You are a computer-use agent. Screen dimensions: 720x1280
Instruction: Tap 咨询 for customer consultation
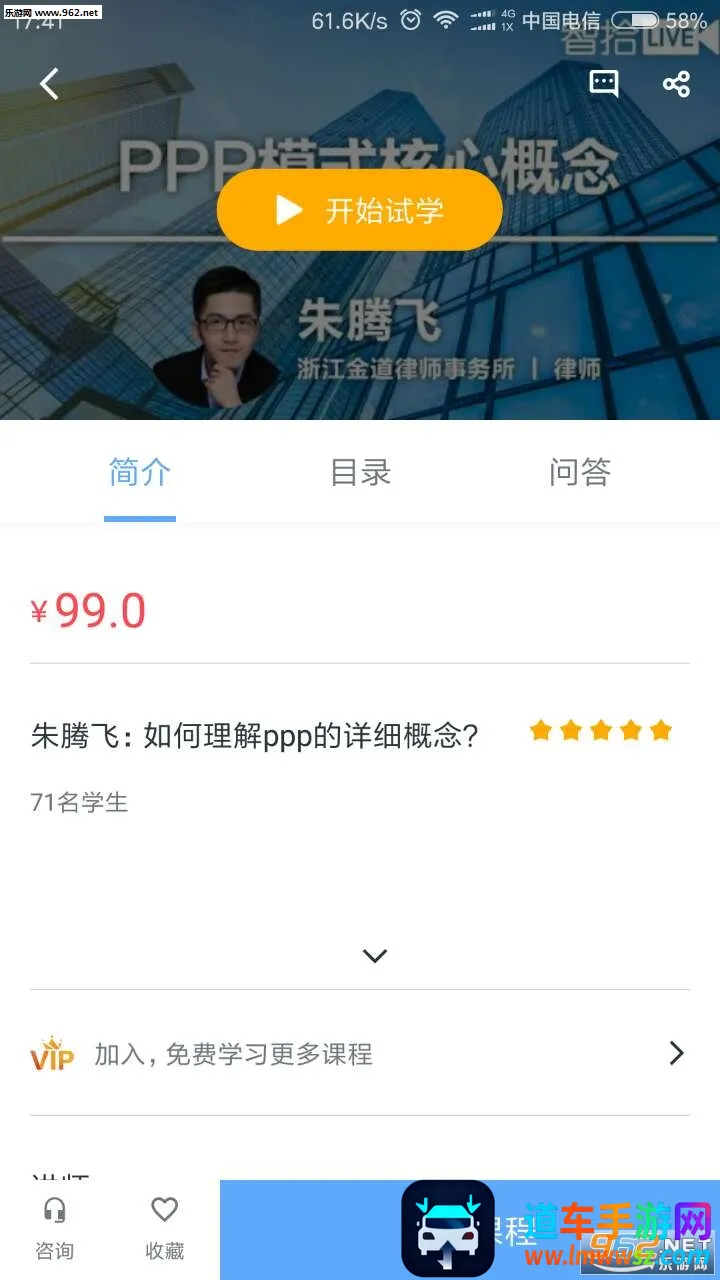tap(54, 1230)
